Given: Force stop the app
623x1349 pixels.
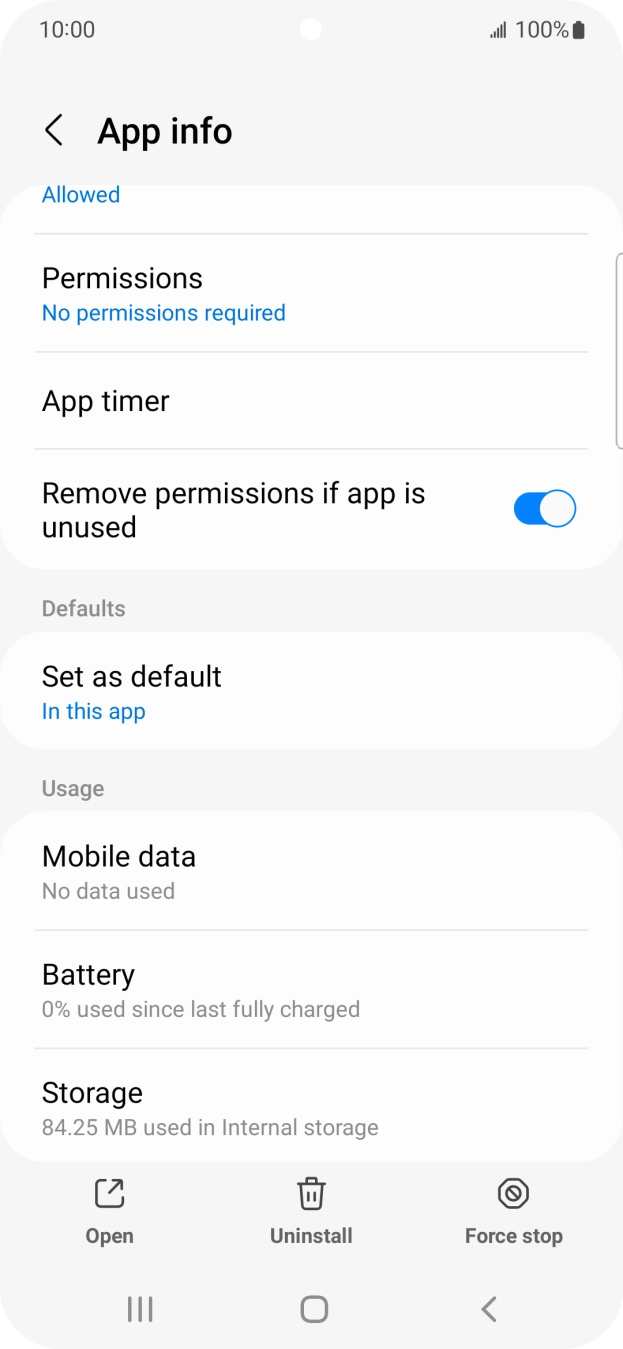Looking at the screenshot, I should 513,1211.
